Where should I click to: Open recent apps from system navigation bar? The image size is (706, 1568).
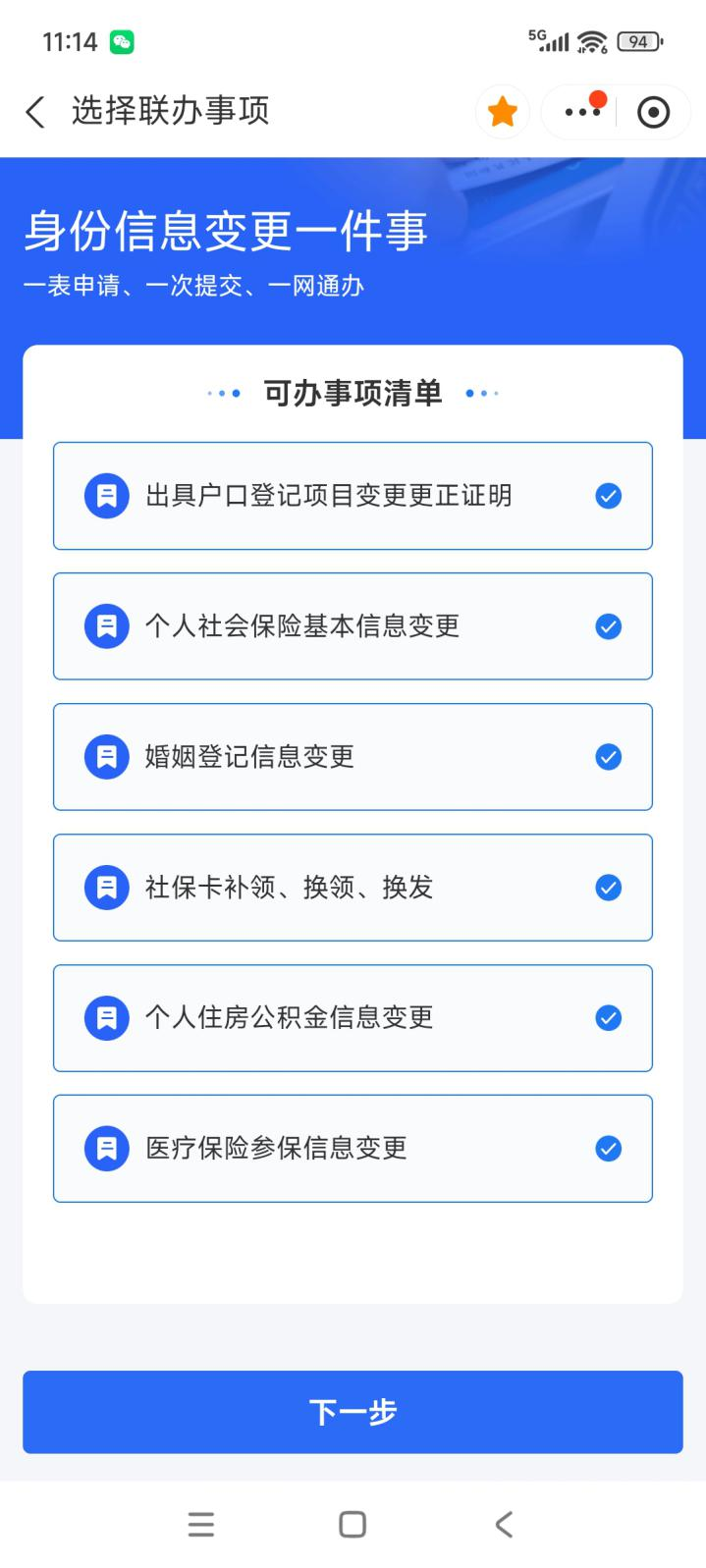pos(201,1524)
